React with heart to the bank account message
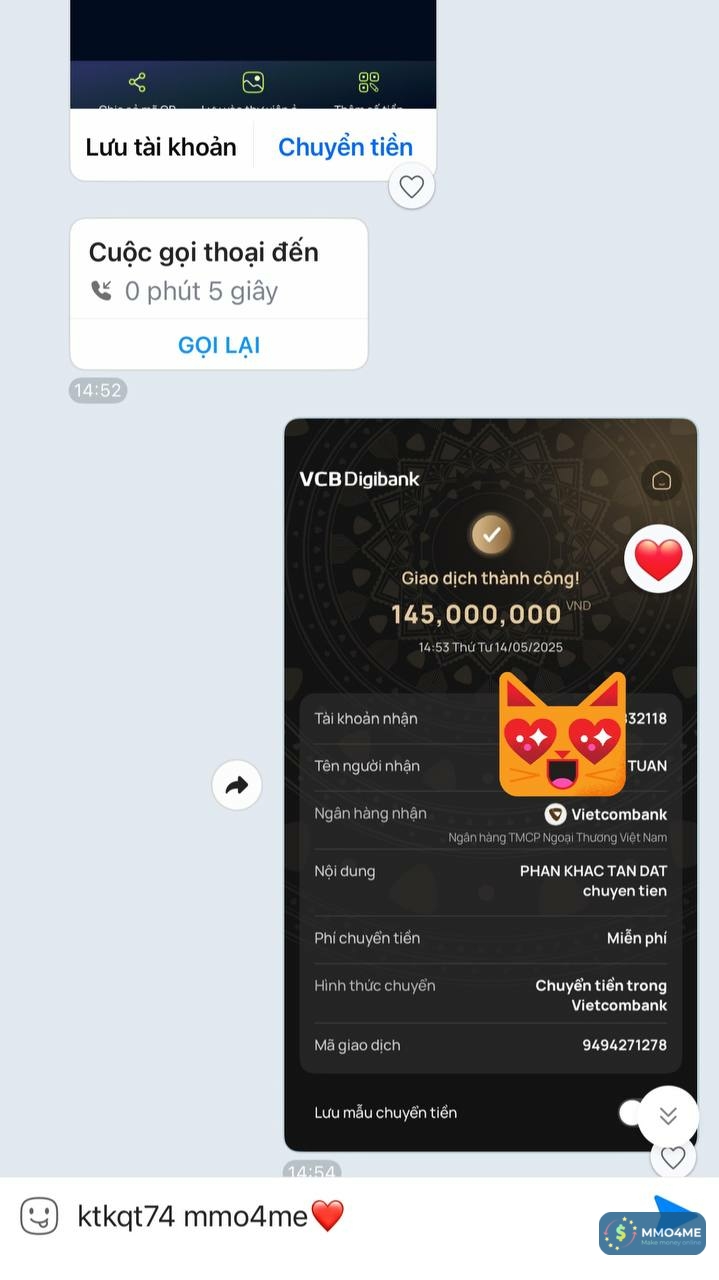The image size is (719, 1280). click(x=411, y=186)
